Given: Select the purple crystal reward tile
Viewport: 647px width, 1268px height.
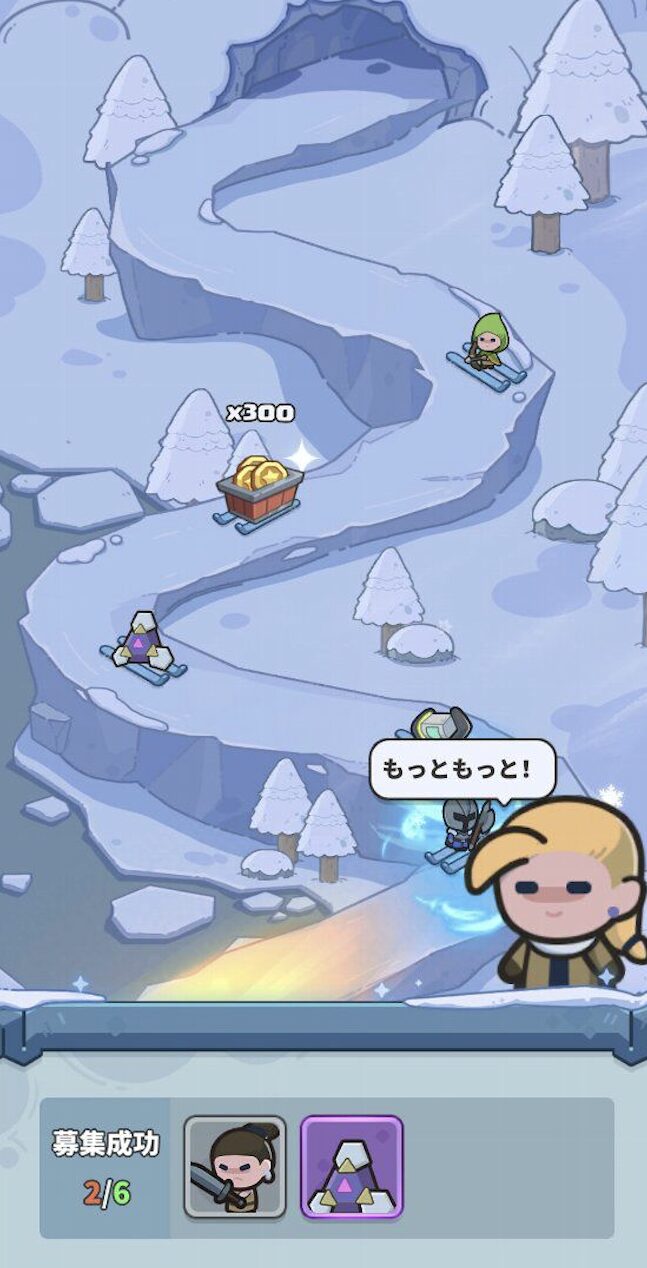Looking at the screenshot, I should tap(351, 1167).
